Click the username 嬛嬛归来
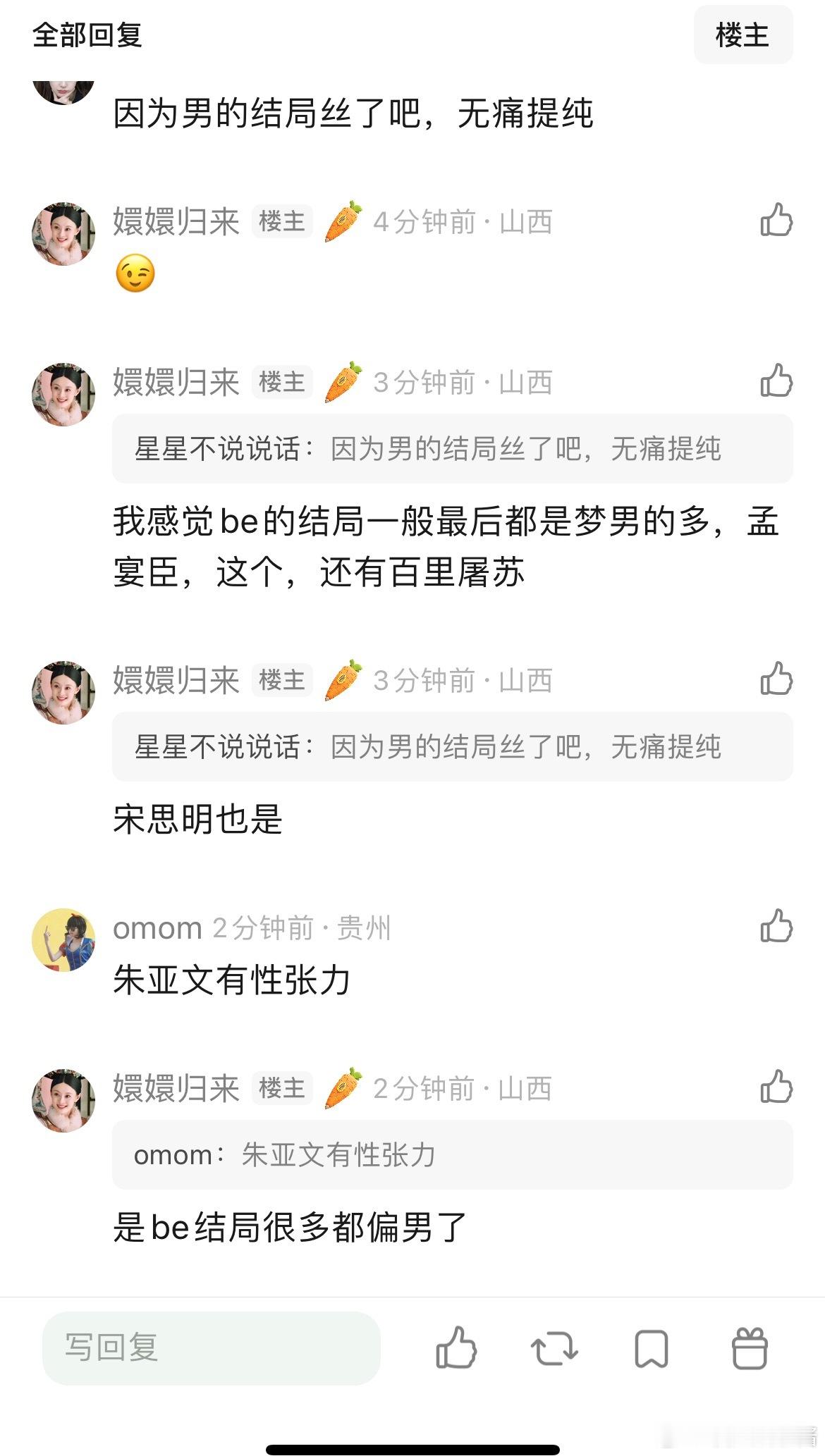 click(175, 221)
